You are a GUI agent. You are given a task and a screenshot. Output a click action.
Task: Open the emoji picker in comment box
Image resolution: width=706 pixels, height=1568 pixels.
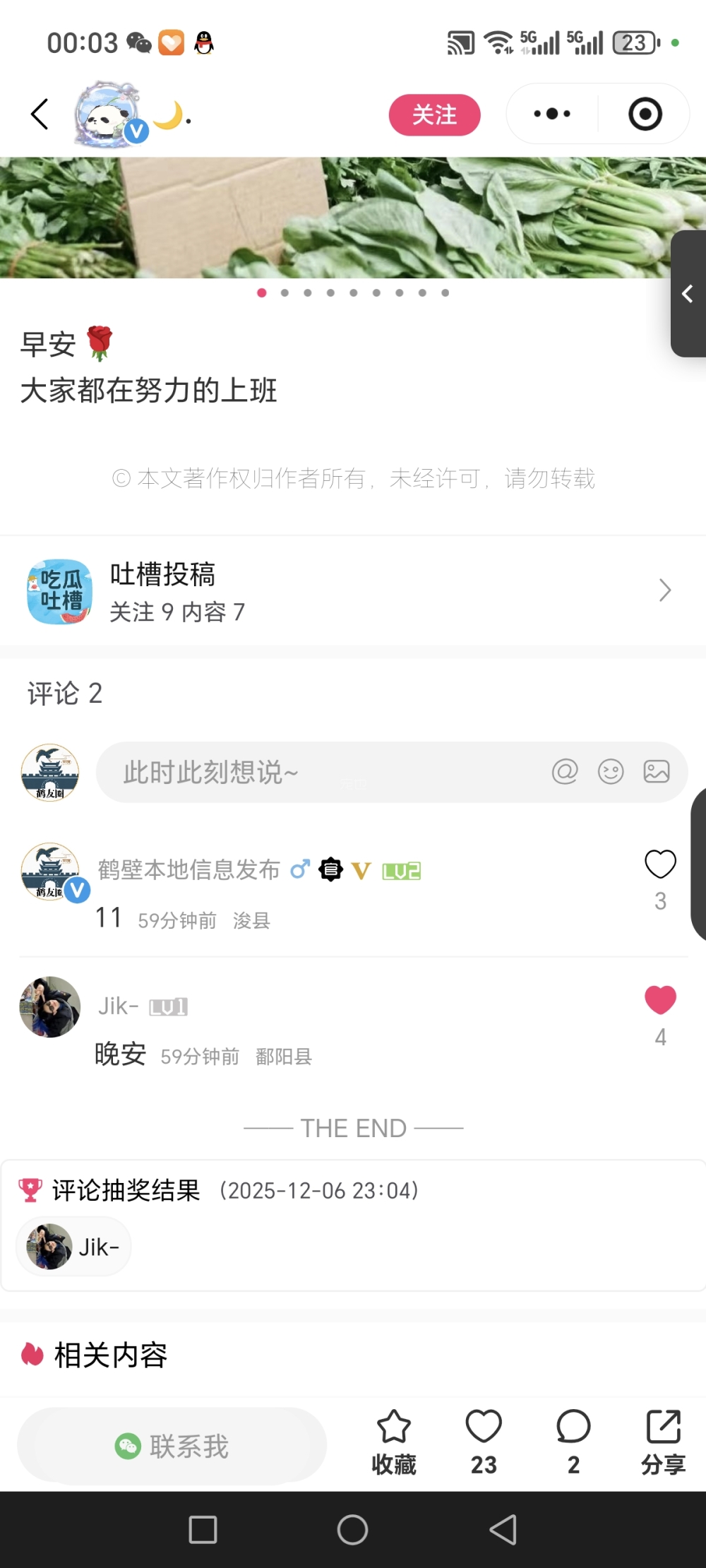tap(611, 771)
